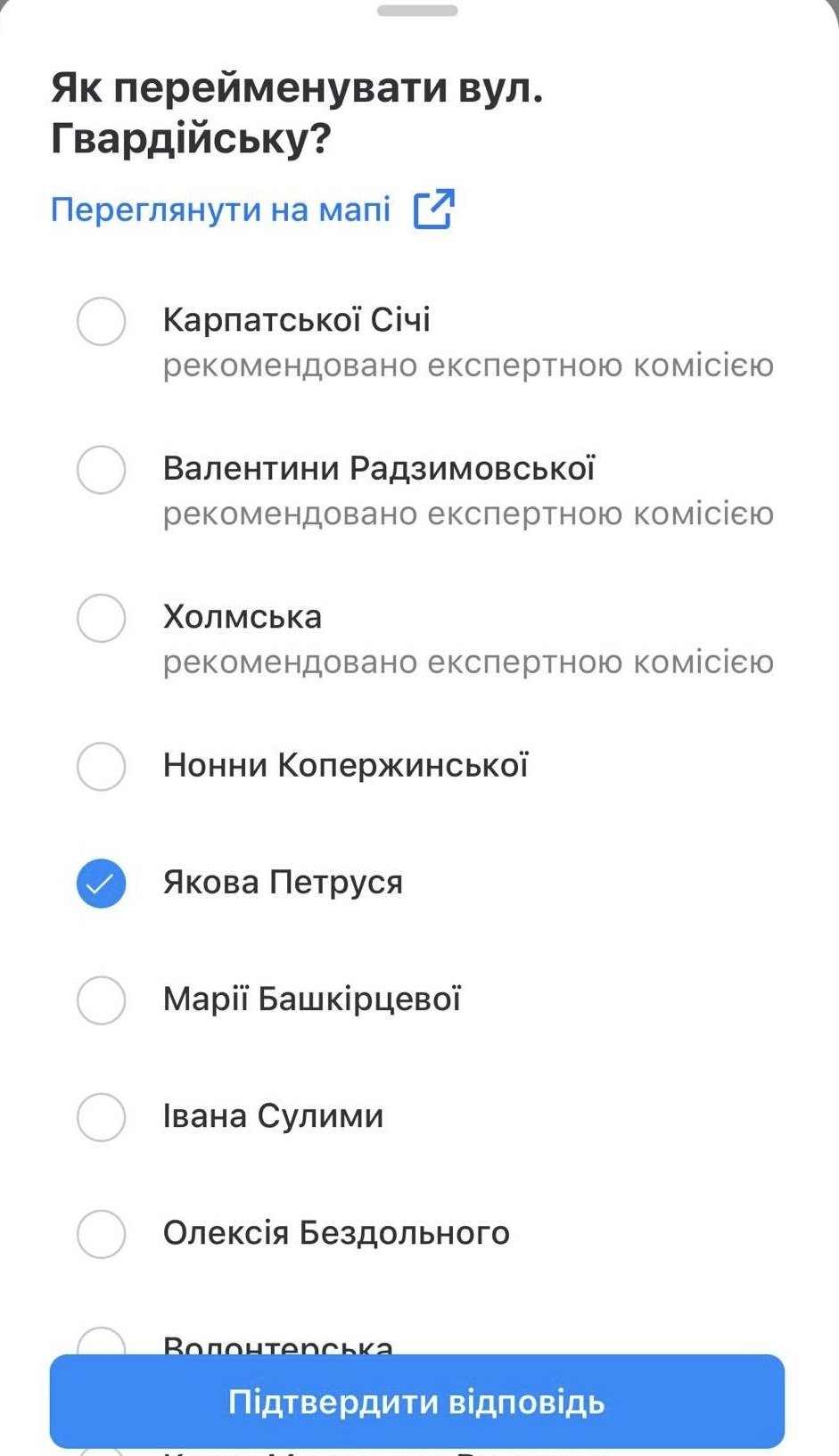Tap the checked 'Якова Петруся' option
Screen dimensions: 839x1456
click(101, 883)
